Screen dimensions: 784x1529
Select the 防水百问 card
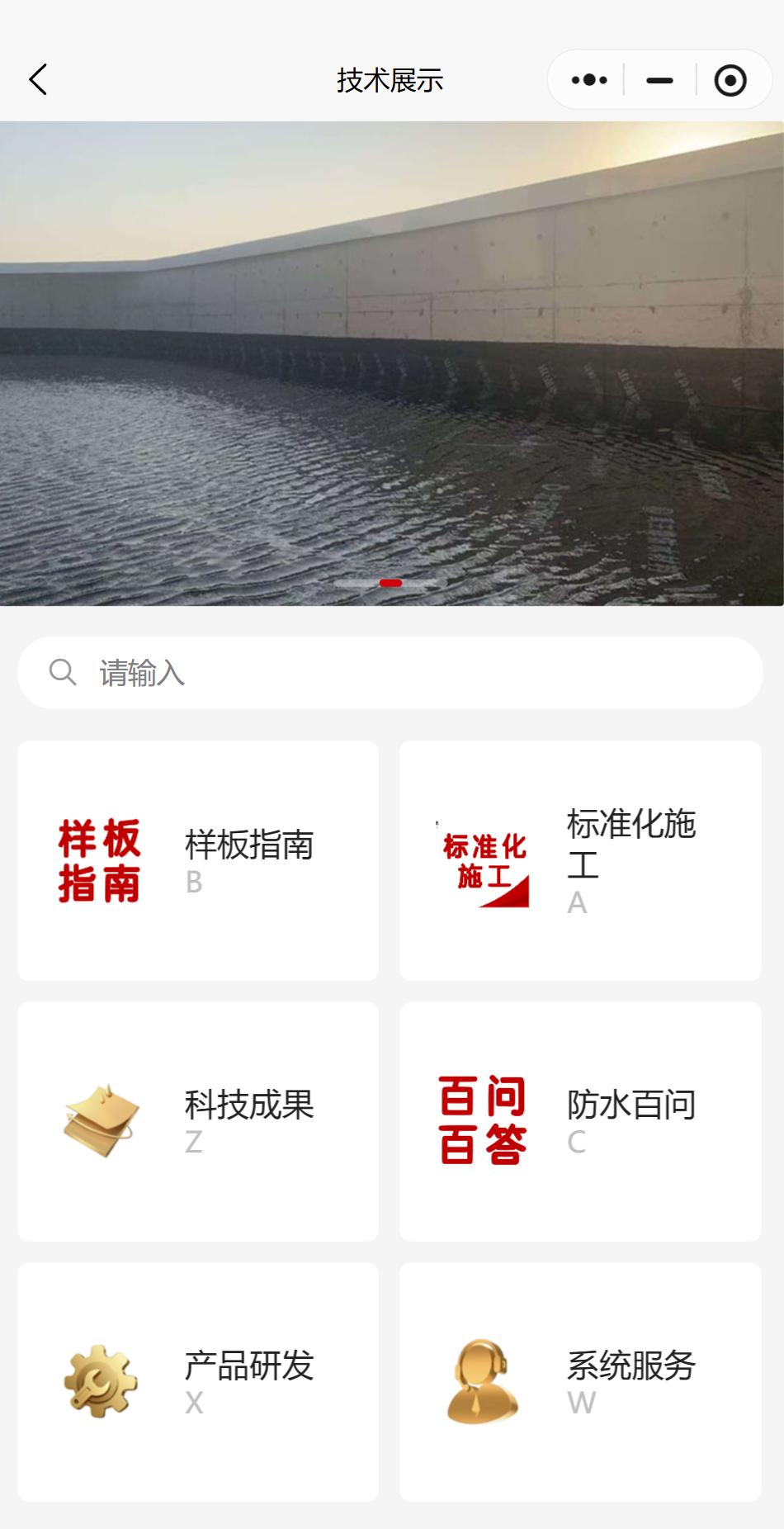coord(580,1121)
